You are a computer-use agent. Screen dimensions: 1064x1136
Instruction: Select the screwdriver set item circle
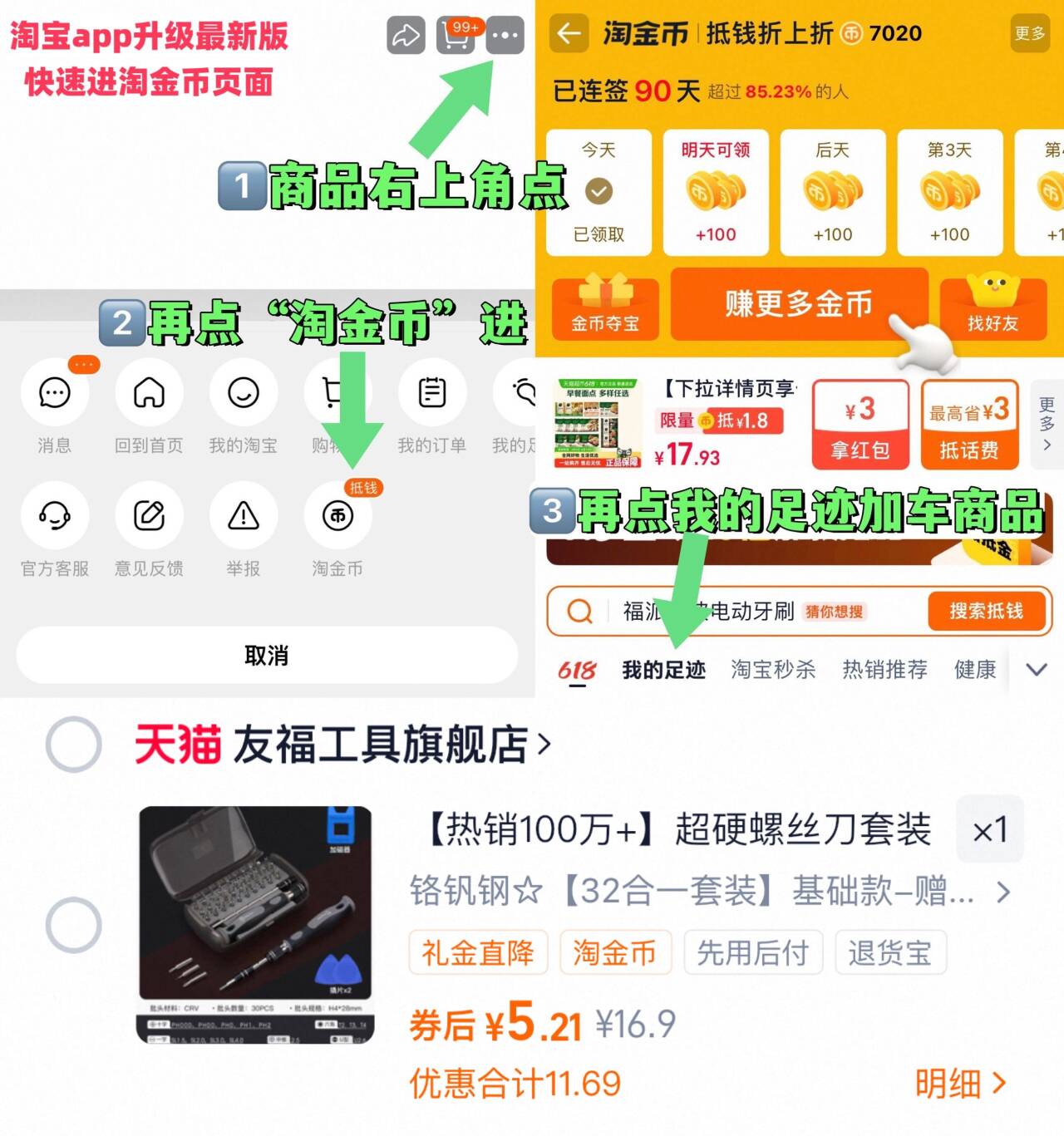[x=73, y=926]
